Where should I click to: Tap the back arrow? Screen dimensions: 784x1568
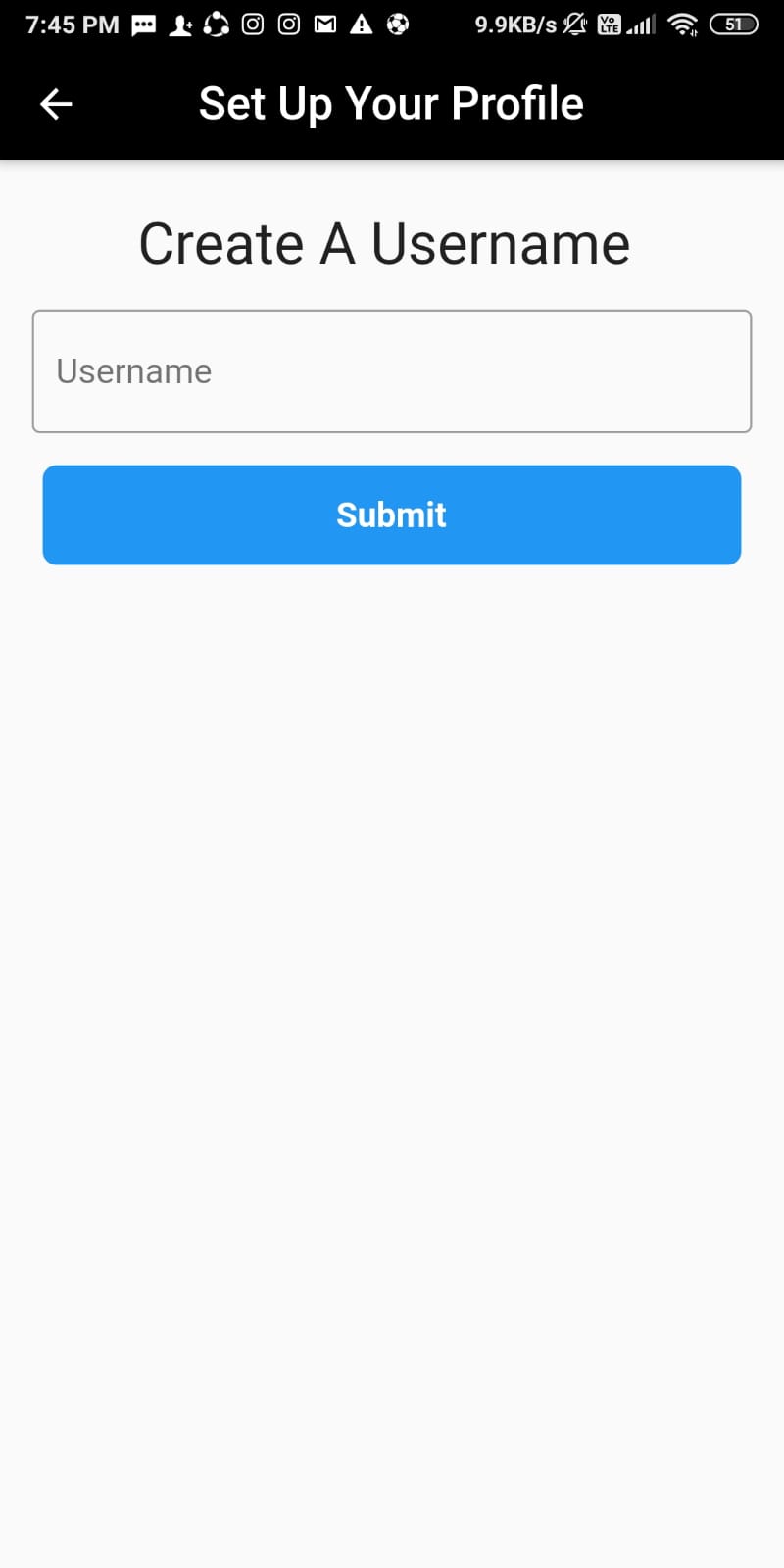click(x=55, y=103)
